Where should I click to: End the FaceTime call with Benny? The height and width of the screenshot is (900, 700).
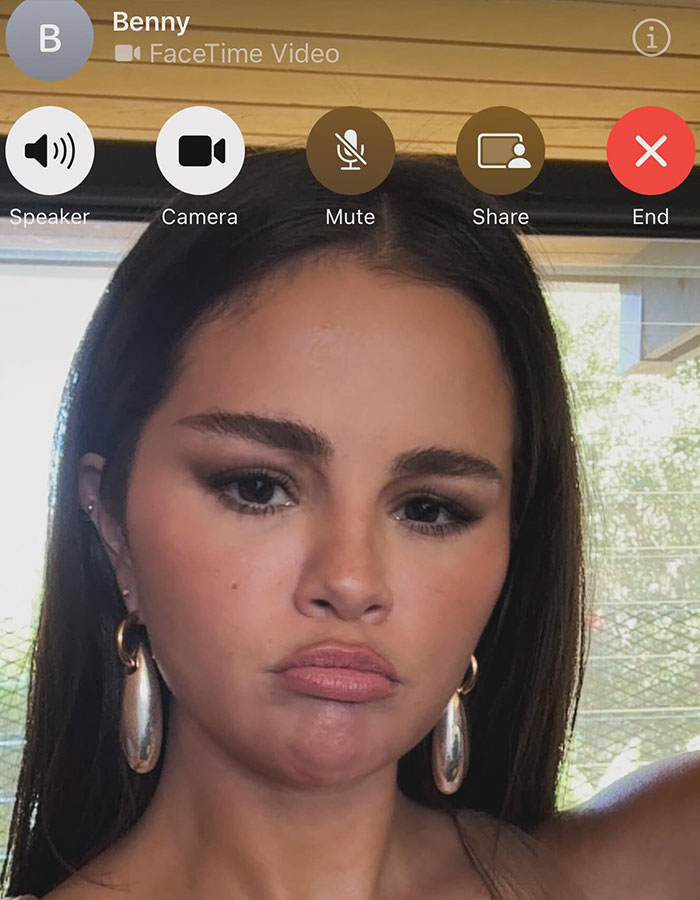click(x=650, y=151)
